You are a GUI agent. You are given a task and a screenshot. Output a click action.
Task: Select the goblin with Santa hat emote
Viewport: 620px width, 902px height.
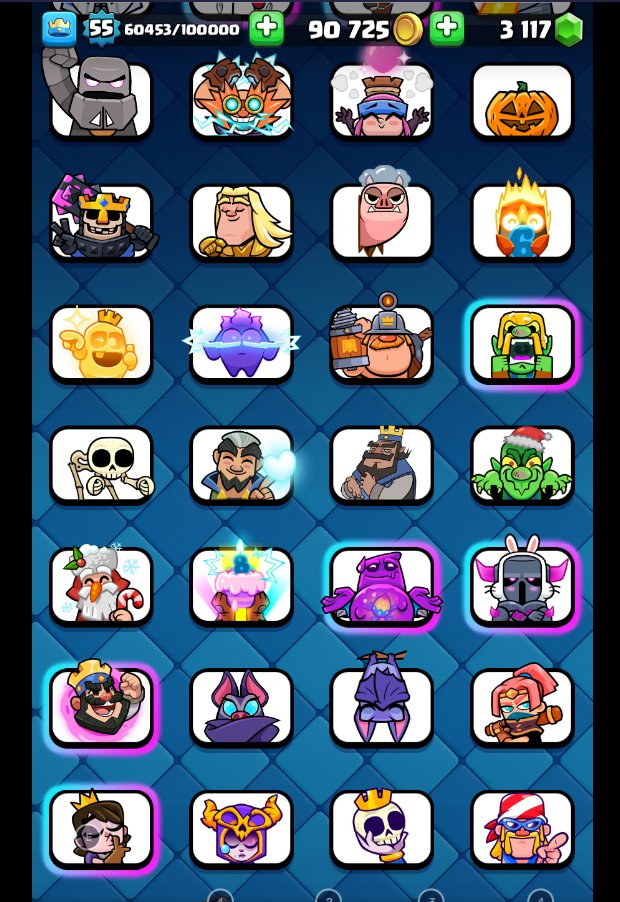[x=522, y=465]
